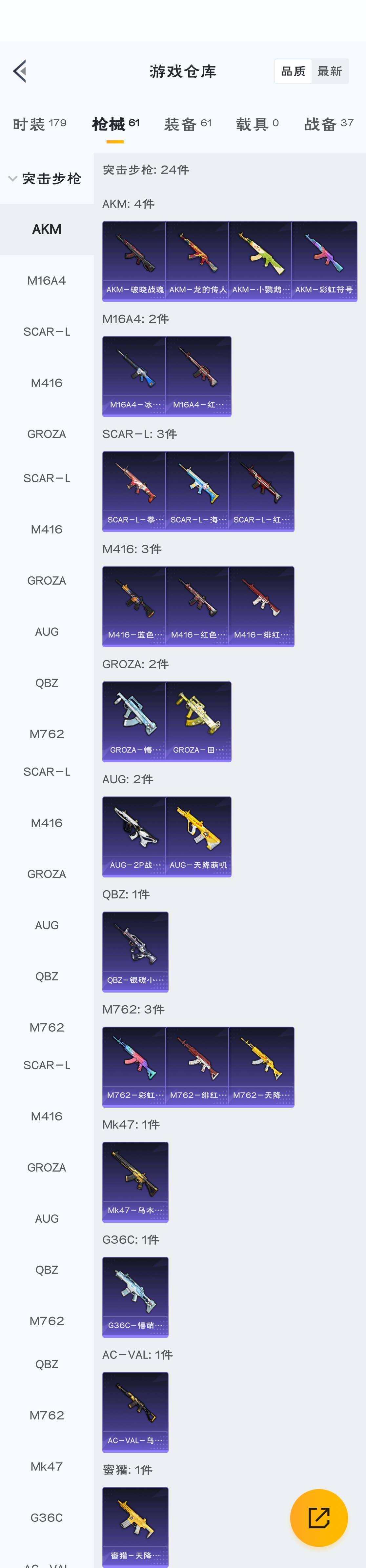Select M16A4 in the sidebar
This screenshot has width=366, height=1568.
click(x=47, y=281)
